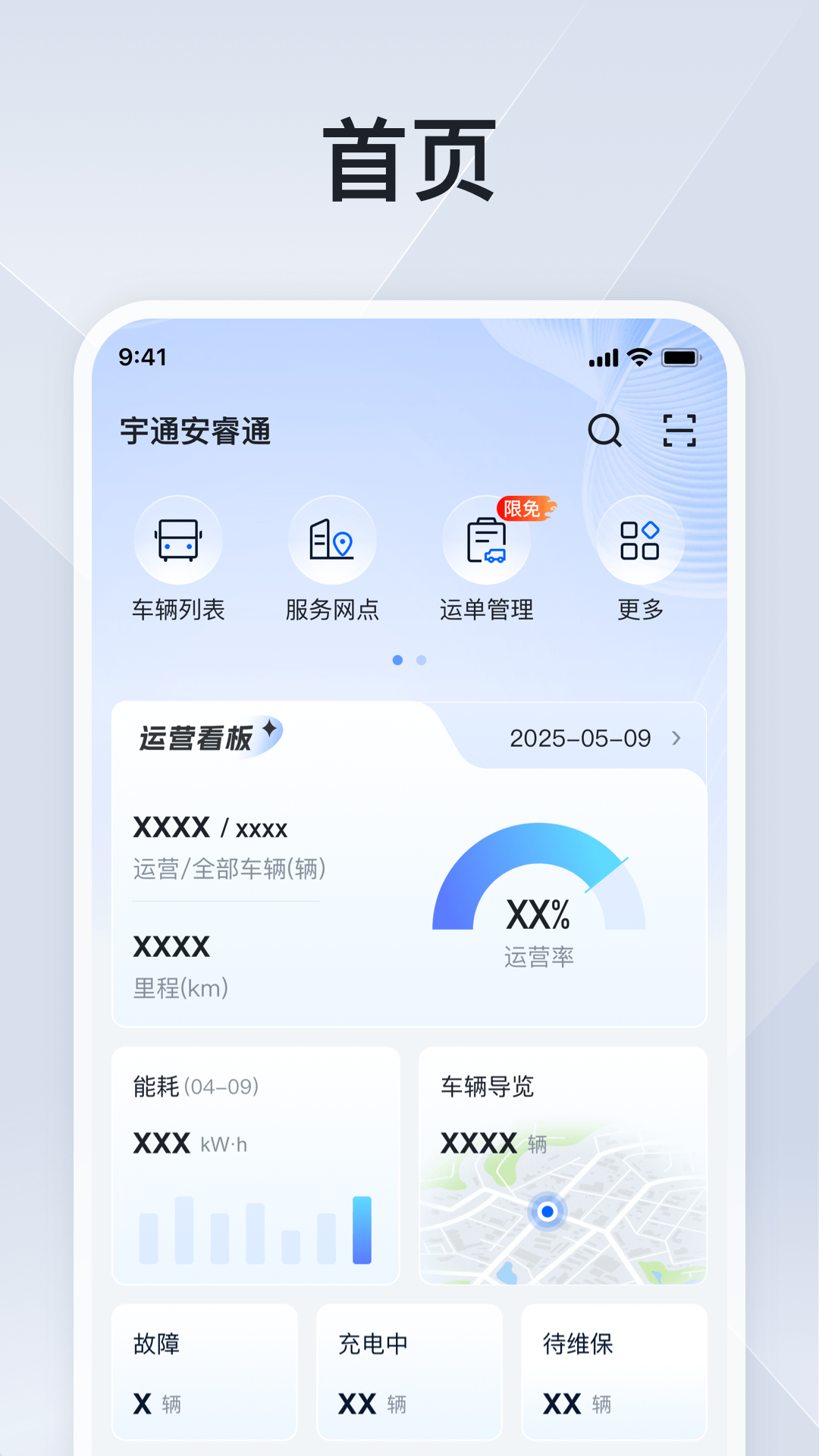Open the operations dashboard date picker arrow
The height and width of the screenshot is (1456, 819).
coord(677,738)
